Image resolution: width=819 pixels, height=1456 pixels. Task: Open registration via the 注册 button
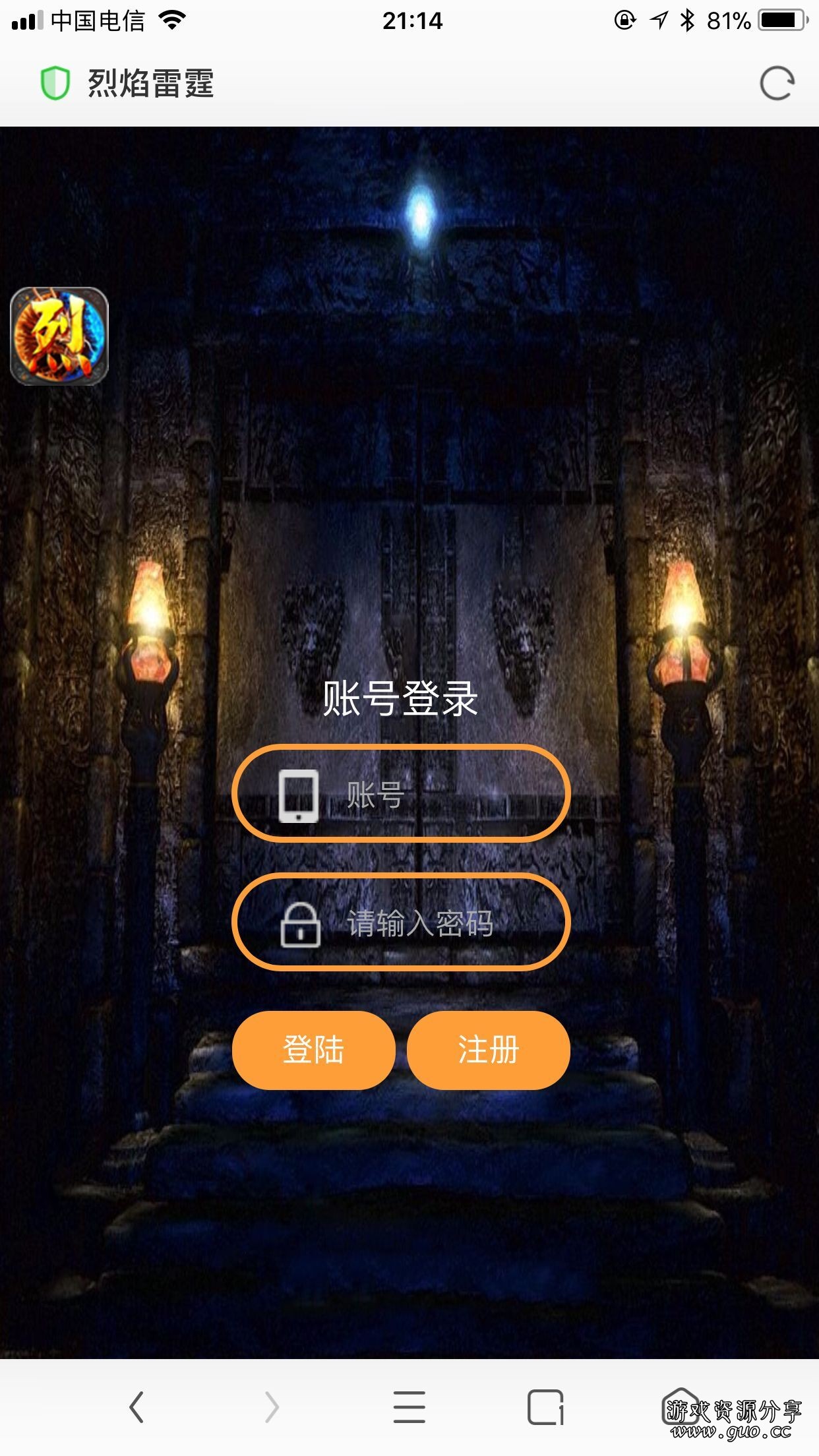[x=488, y=1050]
